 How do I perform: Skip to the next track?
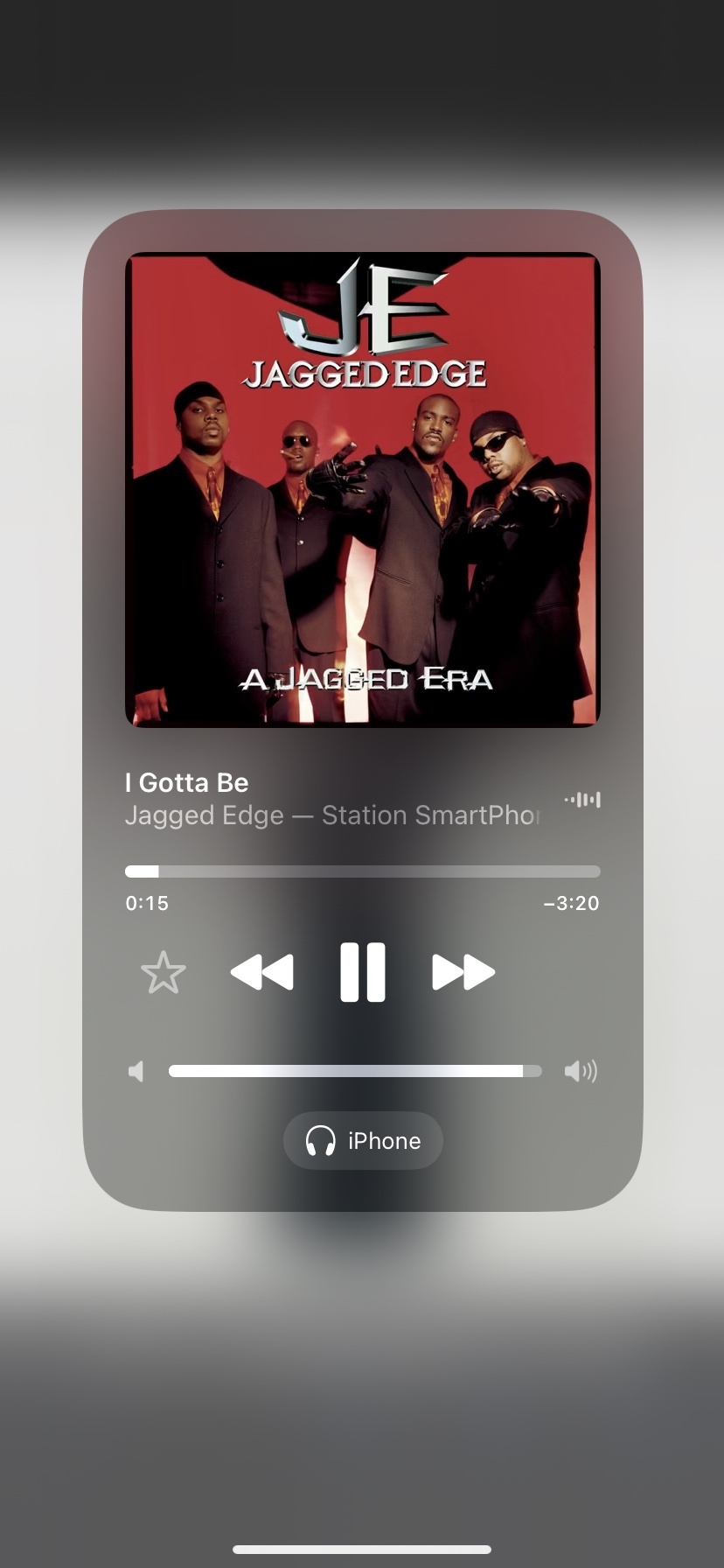463,972
